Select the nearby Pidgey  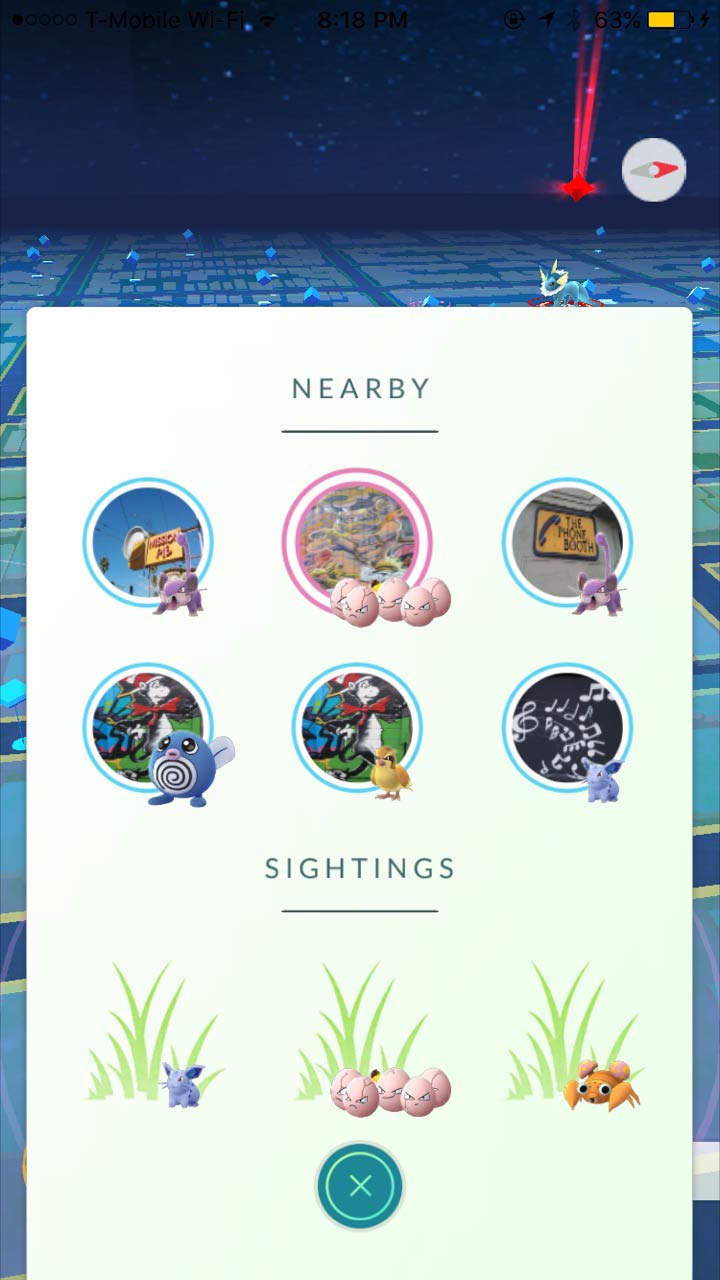pyautogui.click(x=358, y=730)
